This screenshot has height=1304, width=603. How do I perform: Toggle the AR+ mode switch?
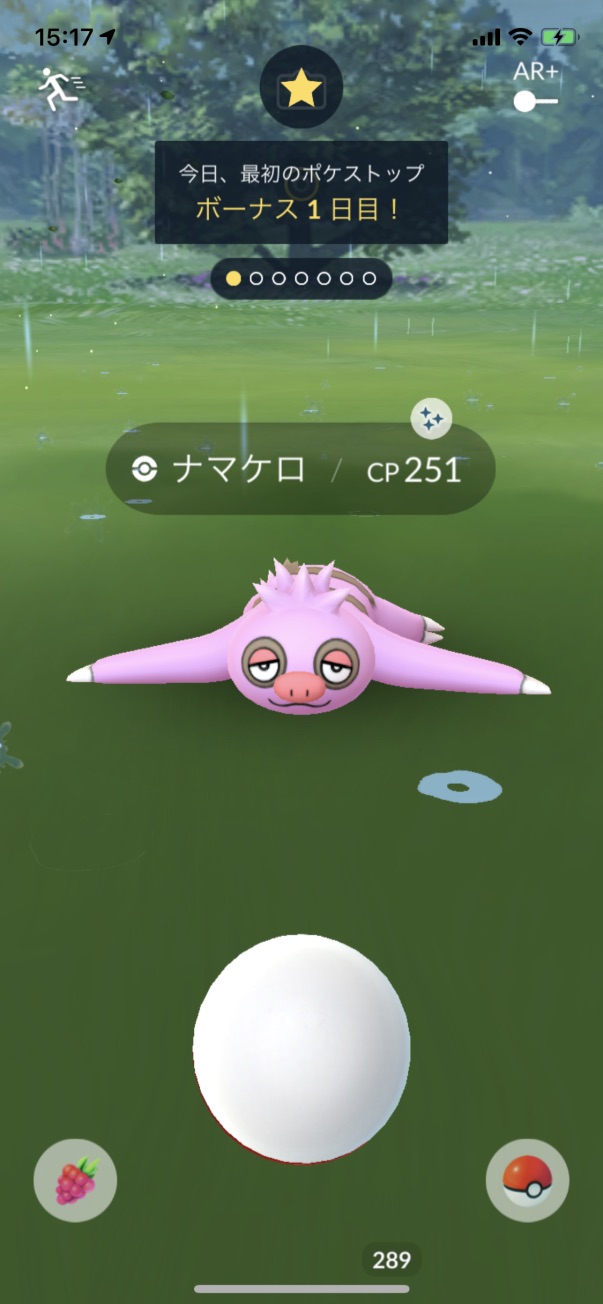coord(534,100)
